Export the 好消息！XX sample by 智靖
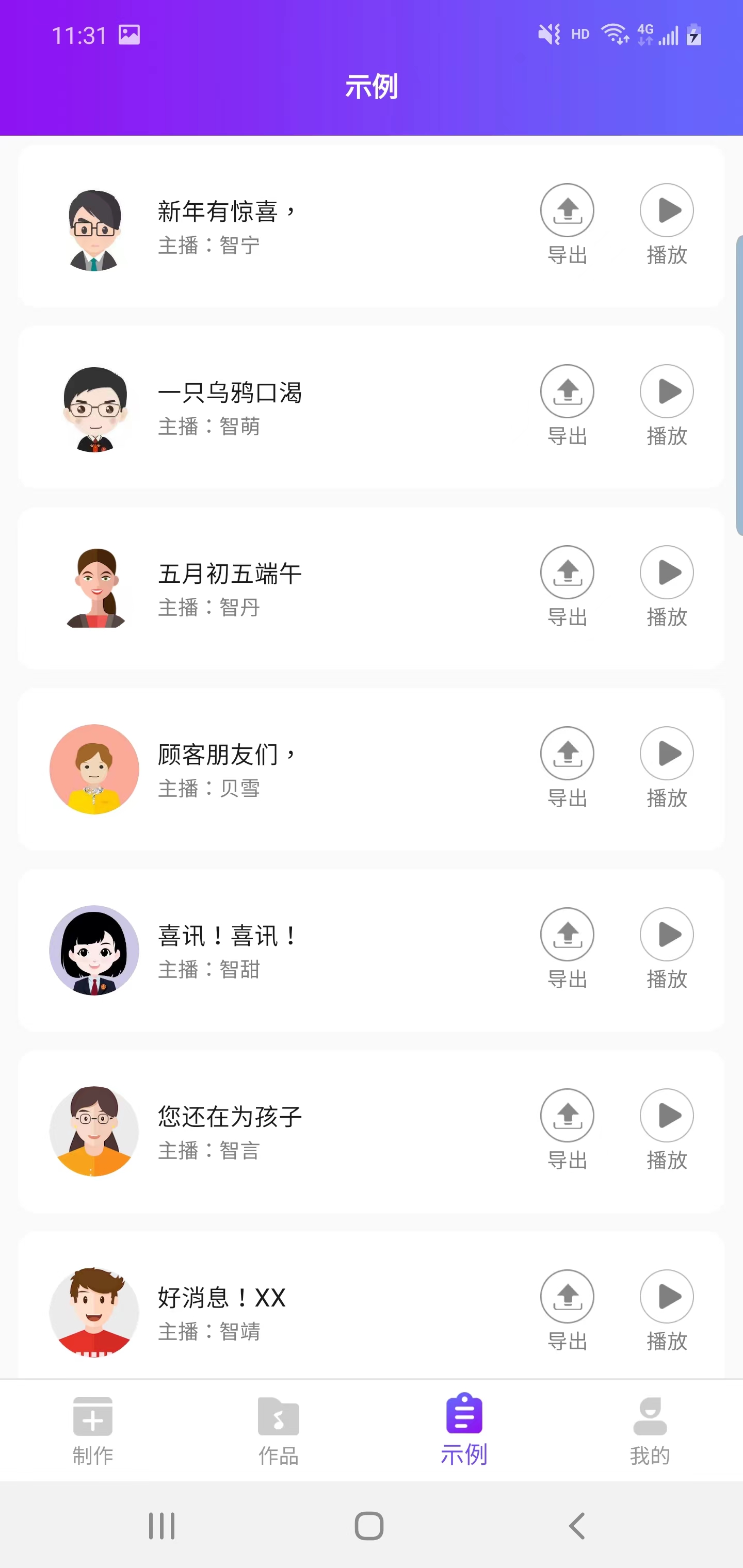This screenshot has width=743, height=1568. pyautogui.click(x=567, y=1297)
